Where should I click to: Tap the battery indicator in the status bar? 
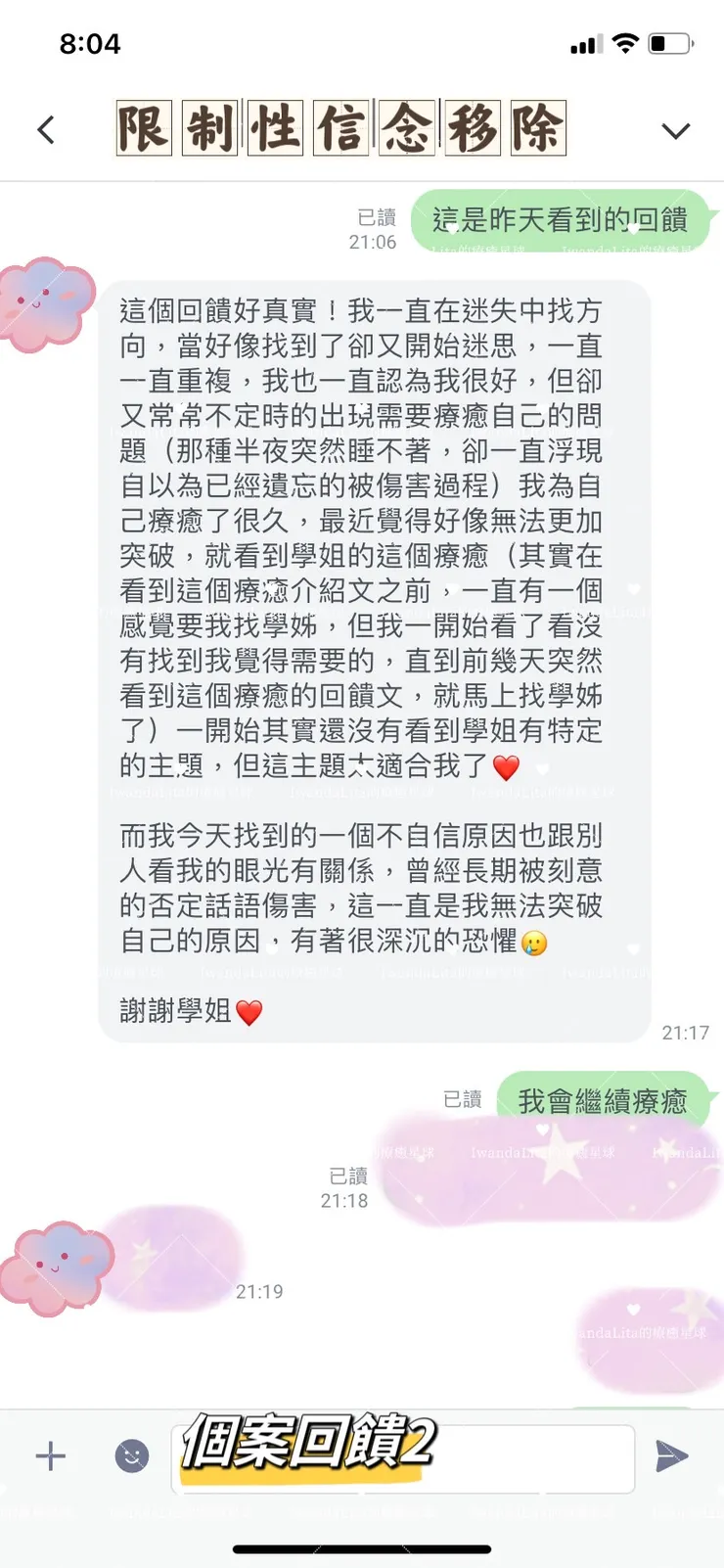pos(670,43)
